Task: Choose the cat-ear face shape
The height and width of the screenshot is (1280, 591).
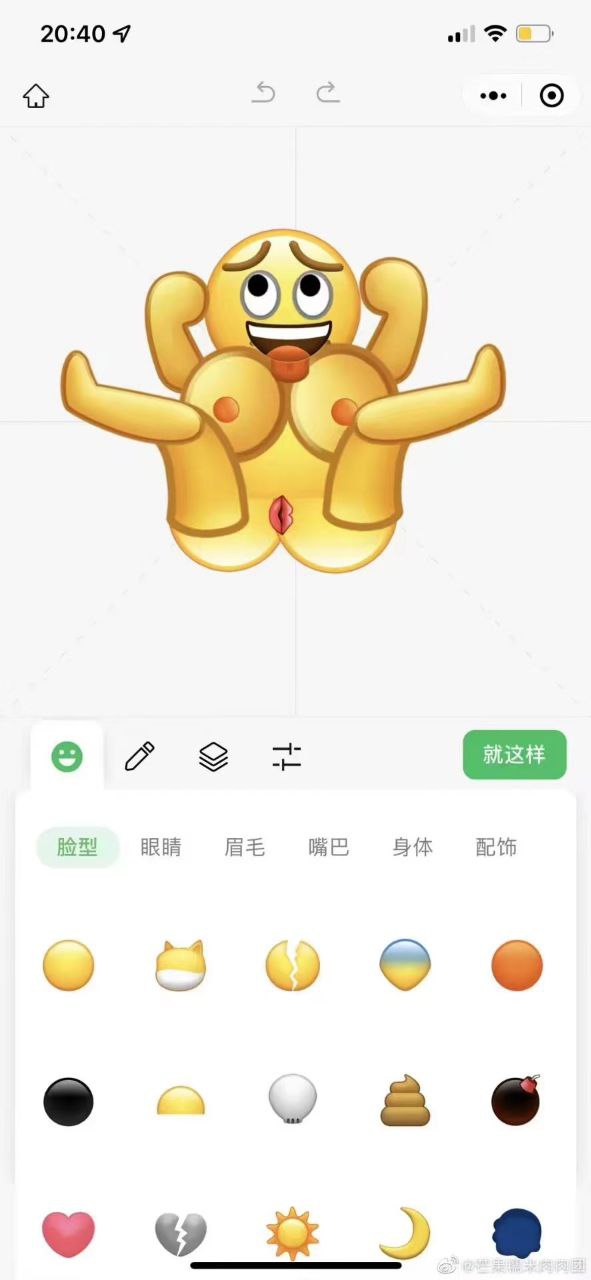Action: click(180, 966)
